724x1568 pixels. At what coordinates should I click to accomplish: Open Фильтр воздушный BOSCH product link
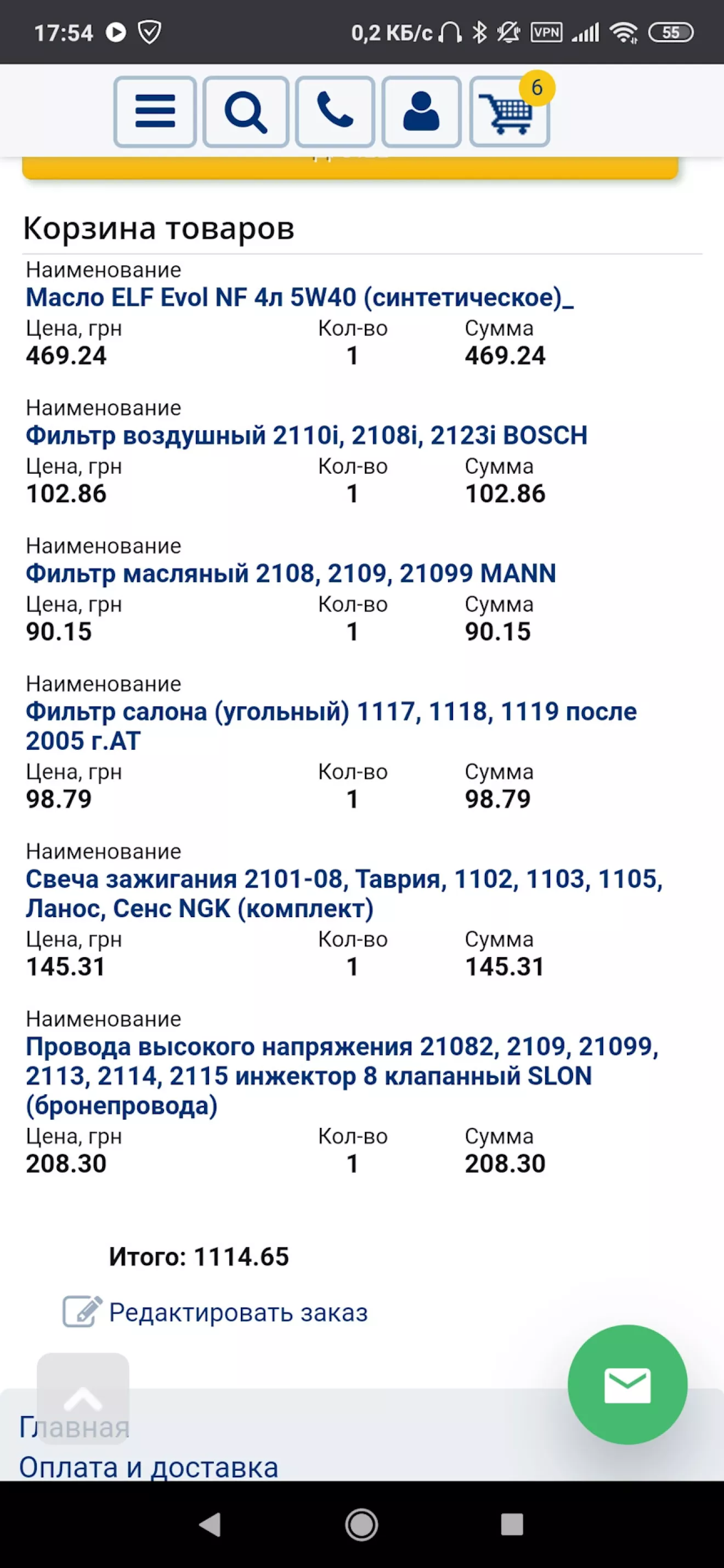[307, 435]
